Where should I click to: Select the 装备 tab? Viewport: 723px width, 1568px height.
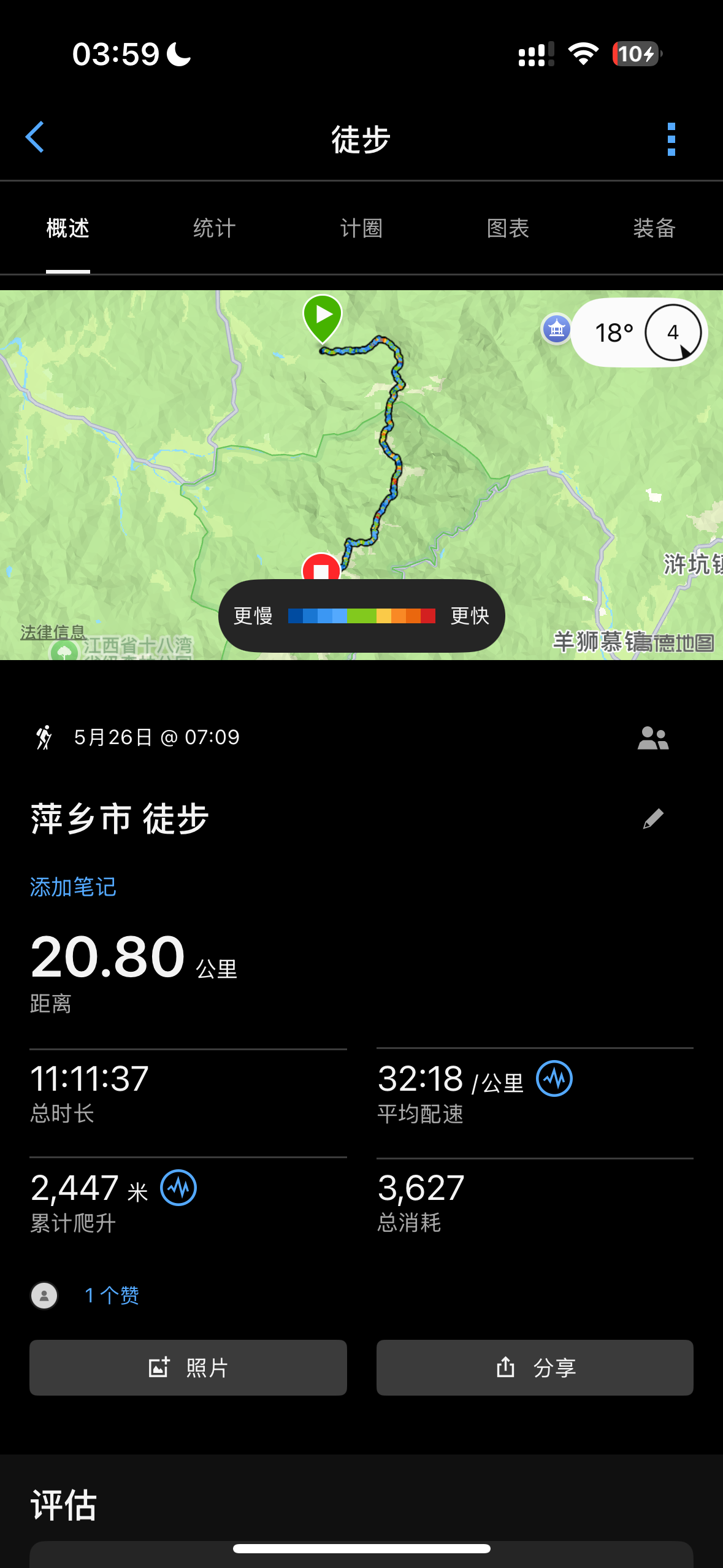pyautogui.click(x=654, y=228)
